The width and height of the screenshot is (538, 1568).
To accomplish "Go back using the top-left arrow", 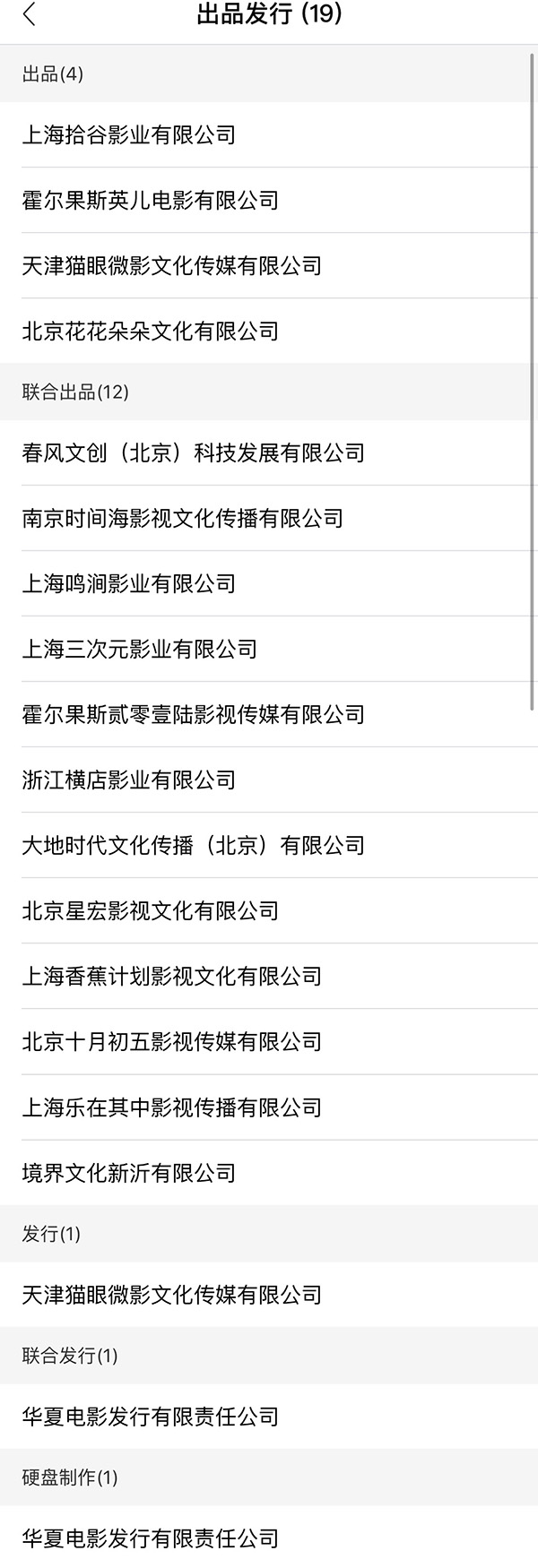I will (30, 14).
